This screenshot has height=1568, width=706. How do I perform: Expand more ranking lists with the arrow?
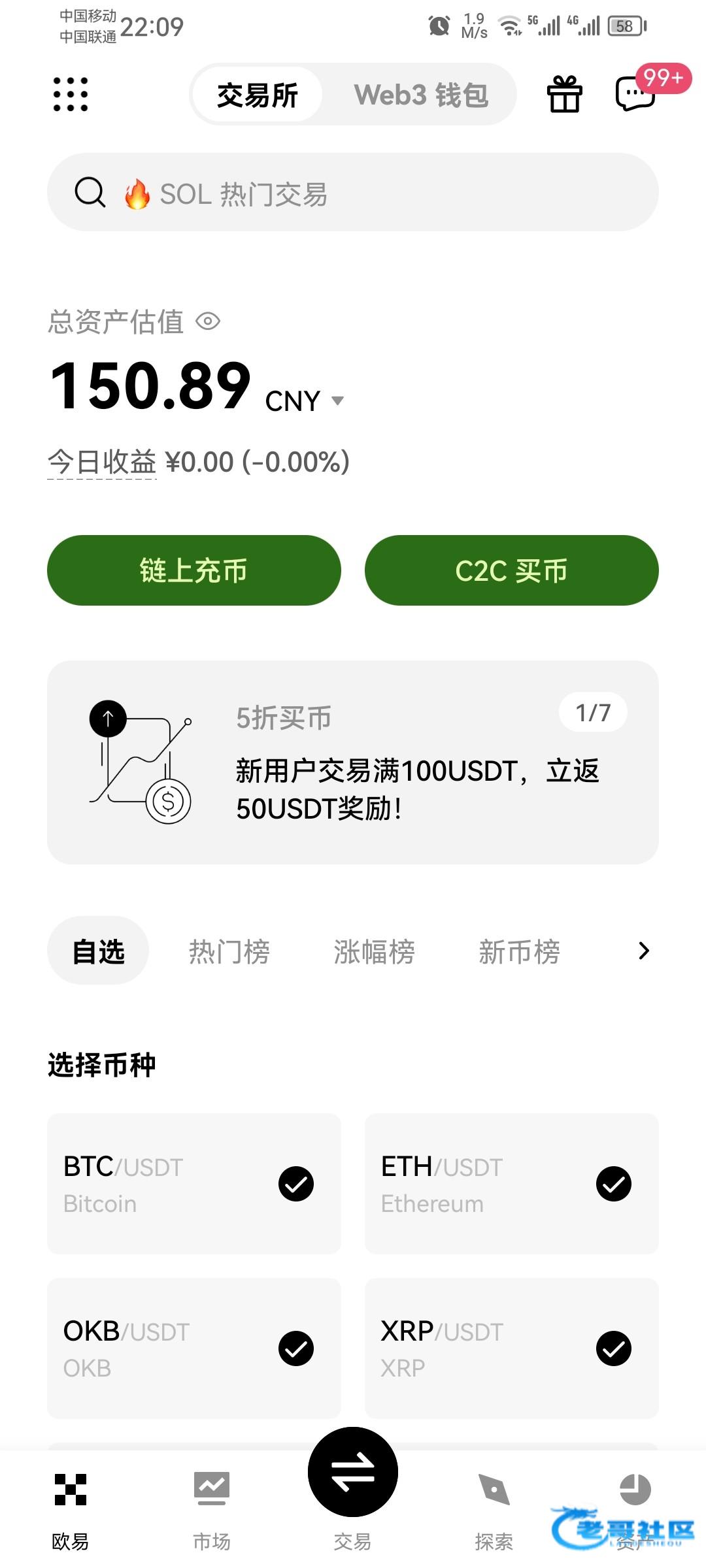coord(644,951)
